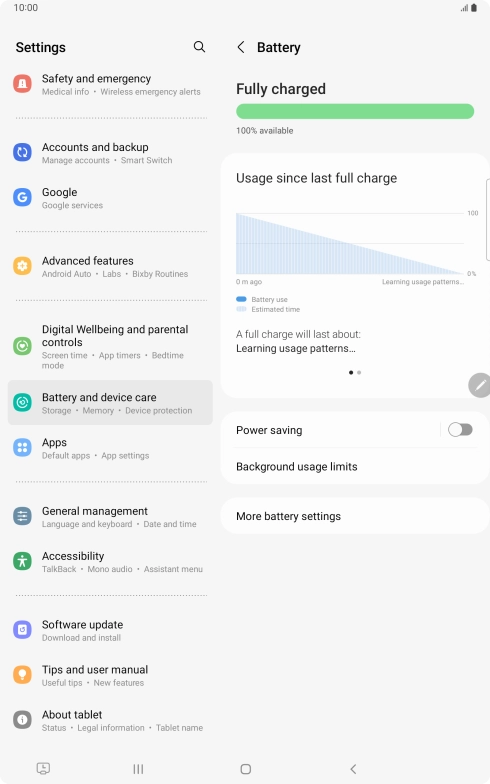Search settings with the magnifier icon

[199, 47]
